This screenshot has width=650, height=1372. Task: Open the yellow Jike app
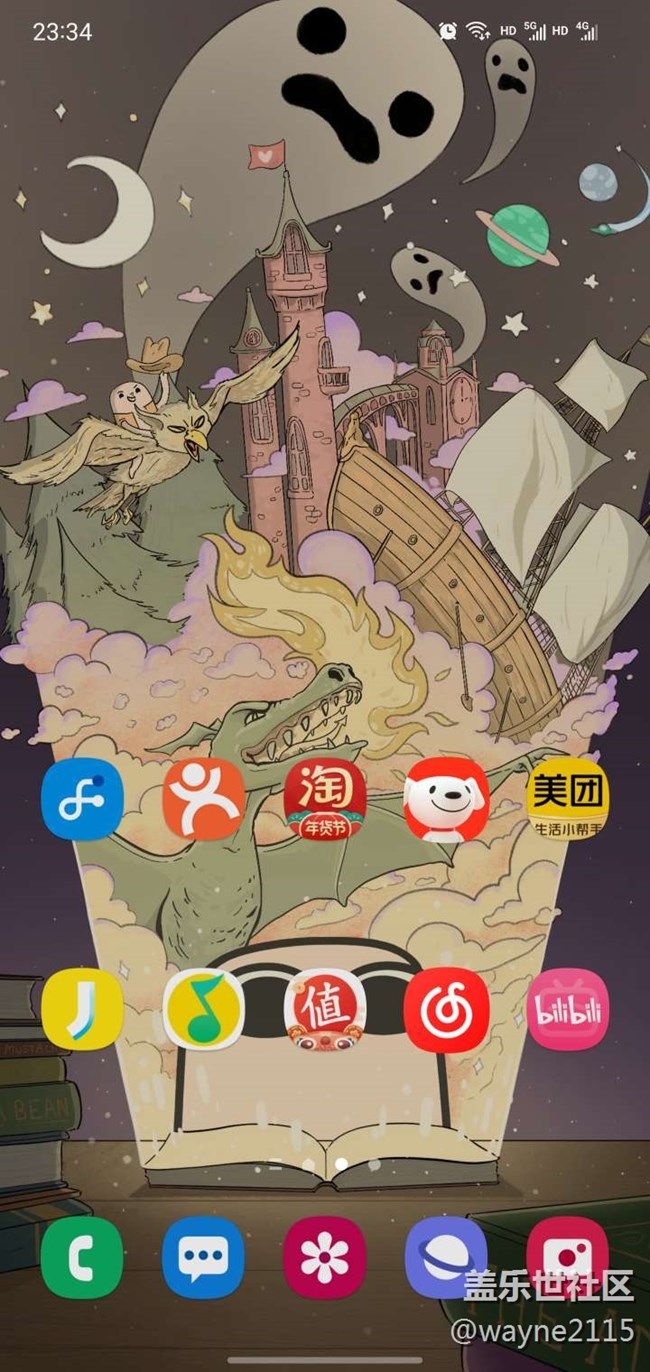pos(82,1009)
